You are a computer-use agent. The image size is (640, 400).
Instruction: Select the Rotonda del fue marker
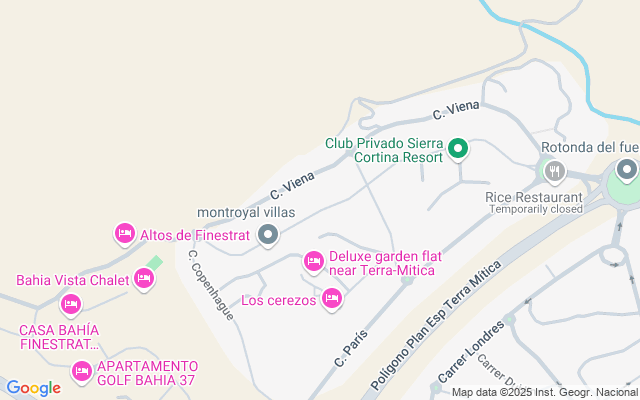click(627, 170)
